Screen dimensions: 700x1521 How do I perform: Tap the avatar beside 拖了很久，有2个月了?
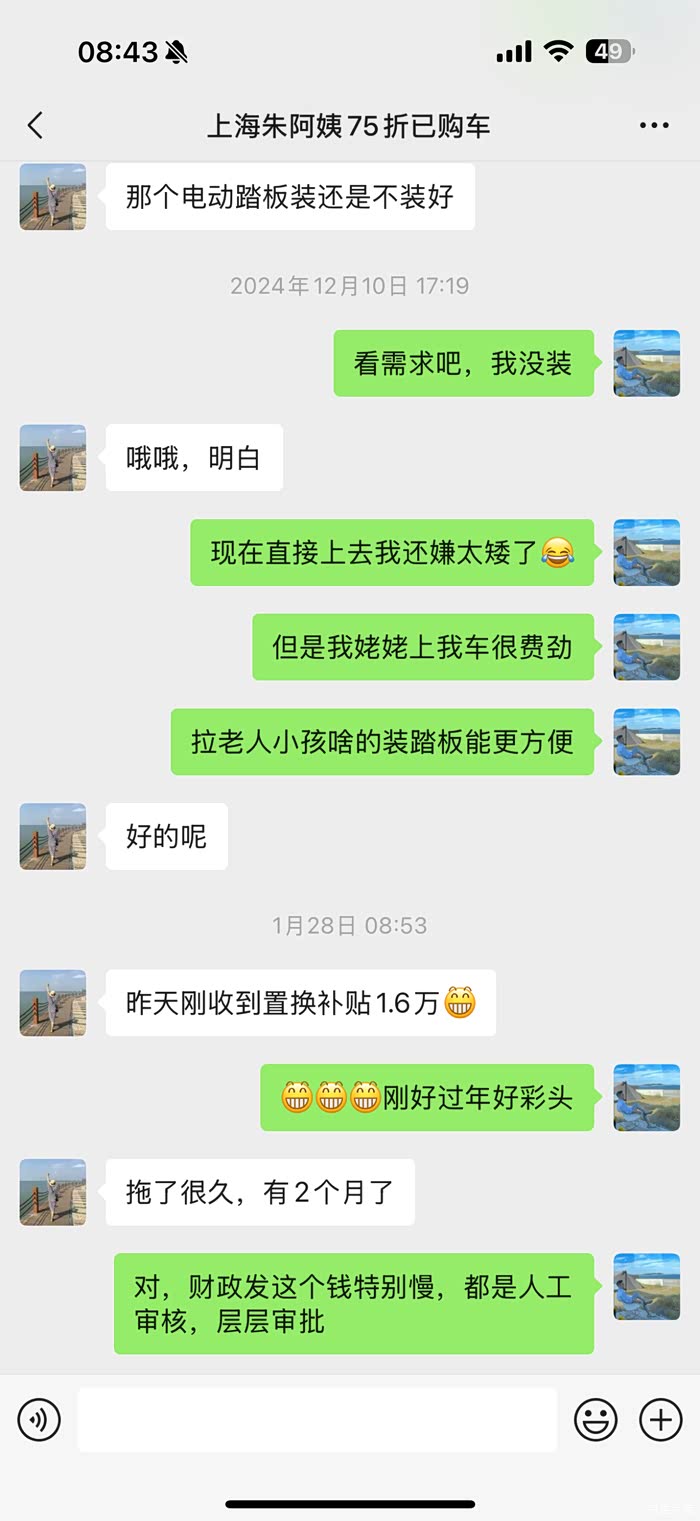[53, 1192]
